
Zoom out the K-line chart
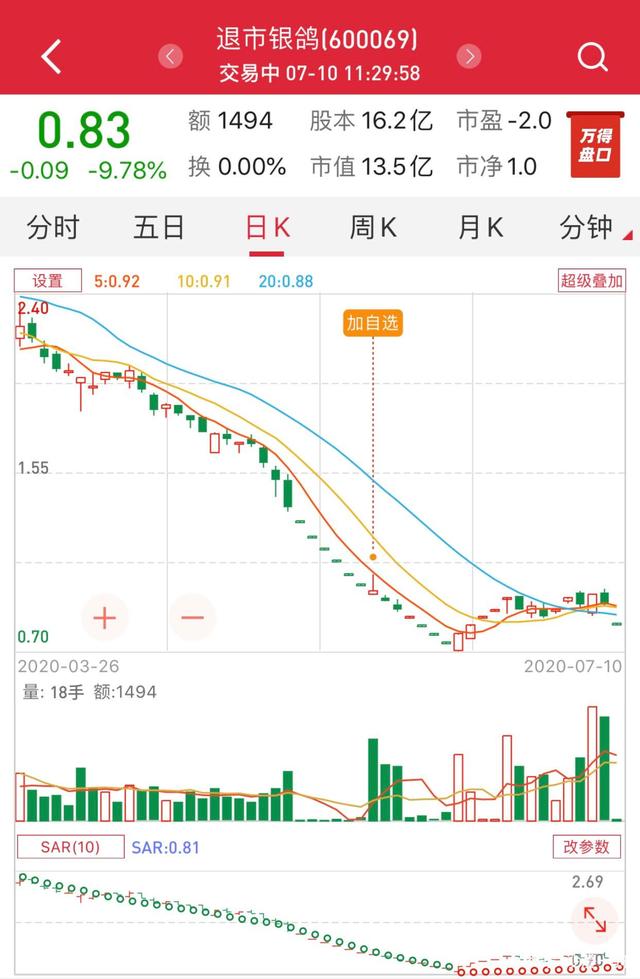192,618
